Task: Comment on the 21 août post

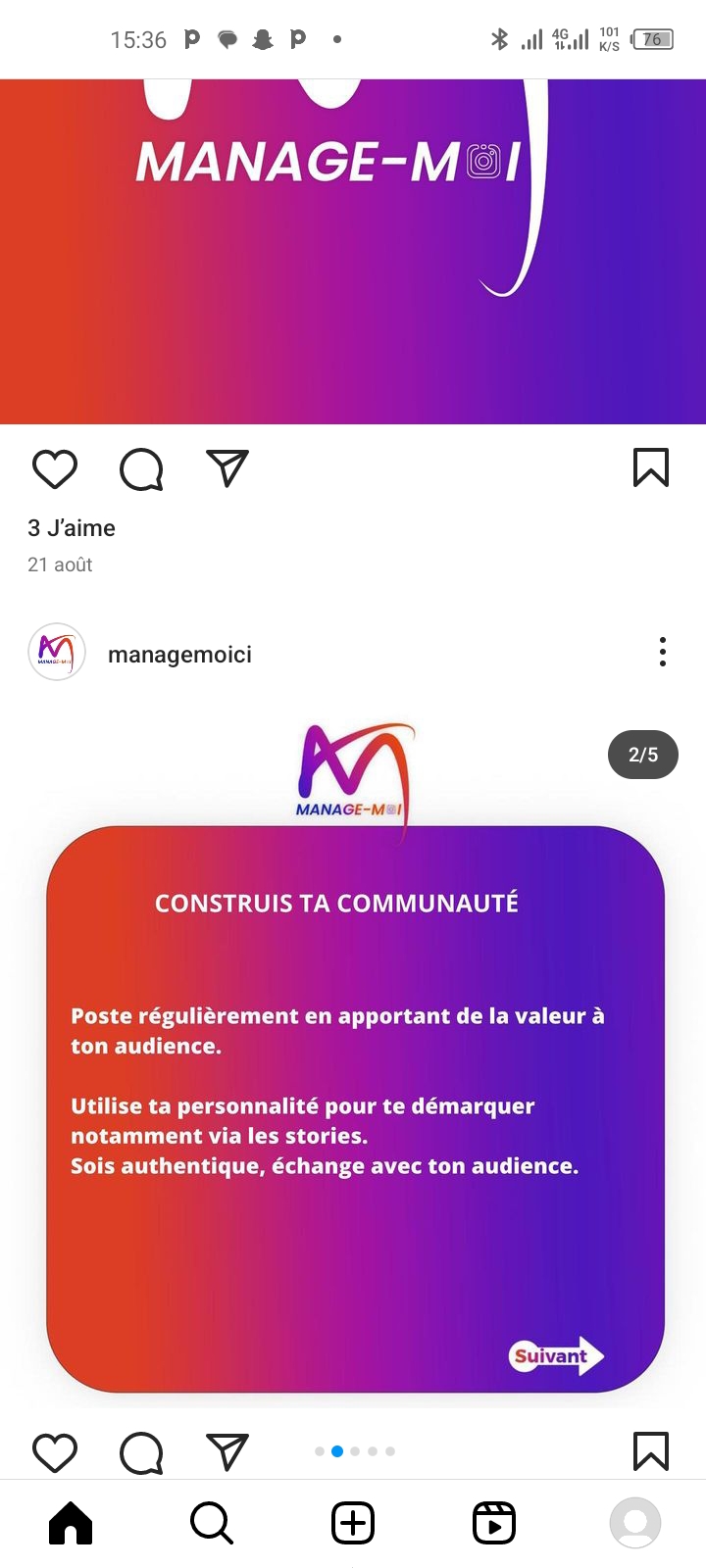Action: tap(141, 468)
